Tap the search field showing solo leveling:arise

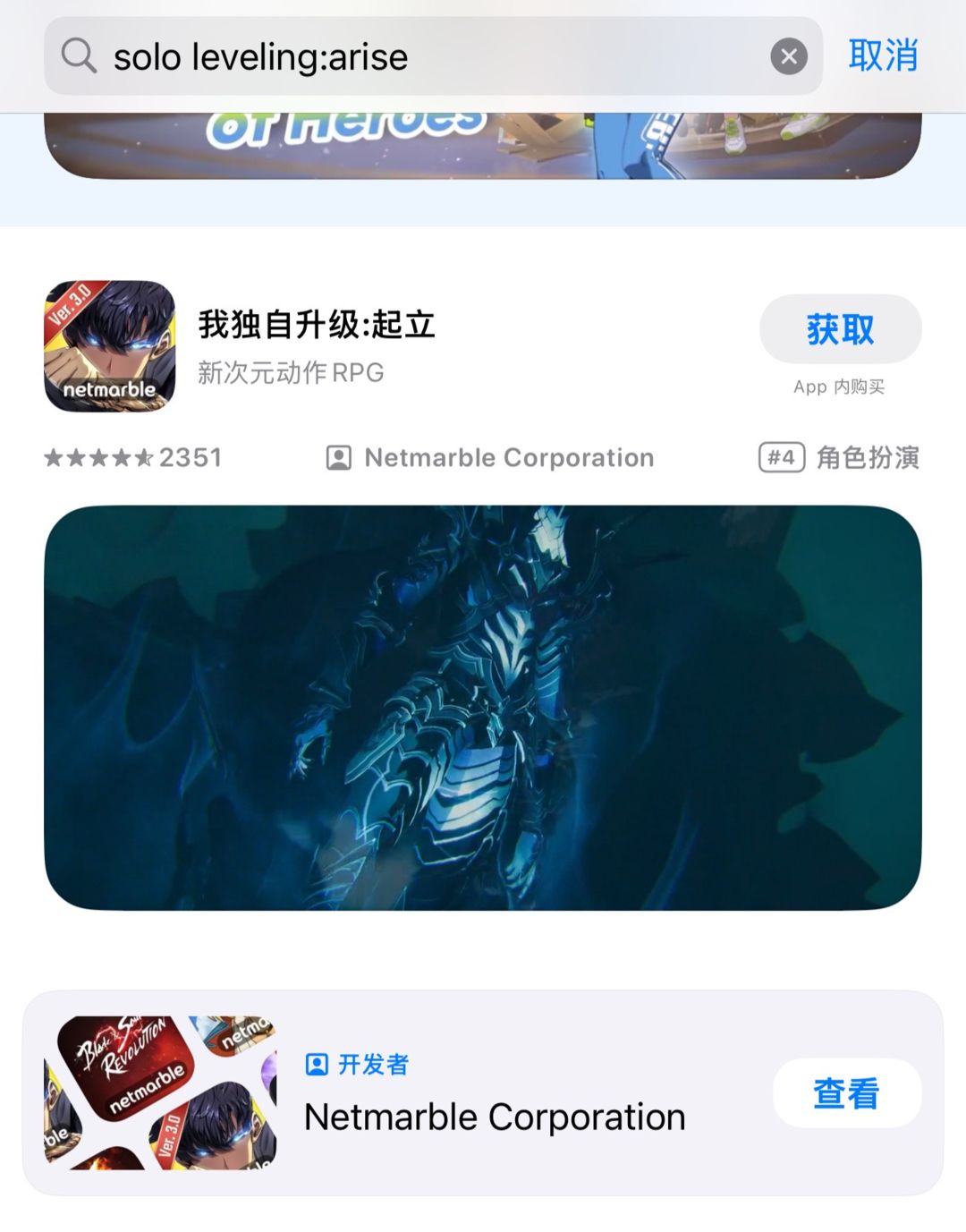pos(402,57)
